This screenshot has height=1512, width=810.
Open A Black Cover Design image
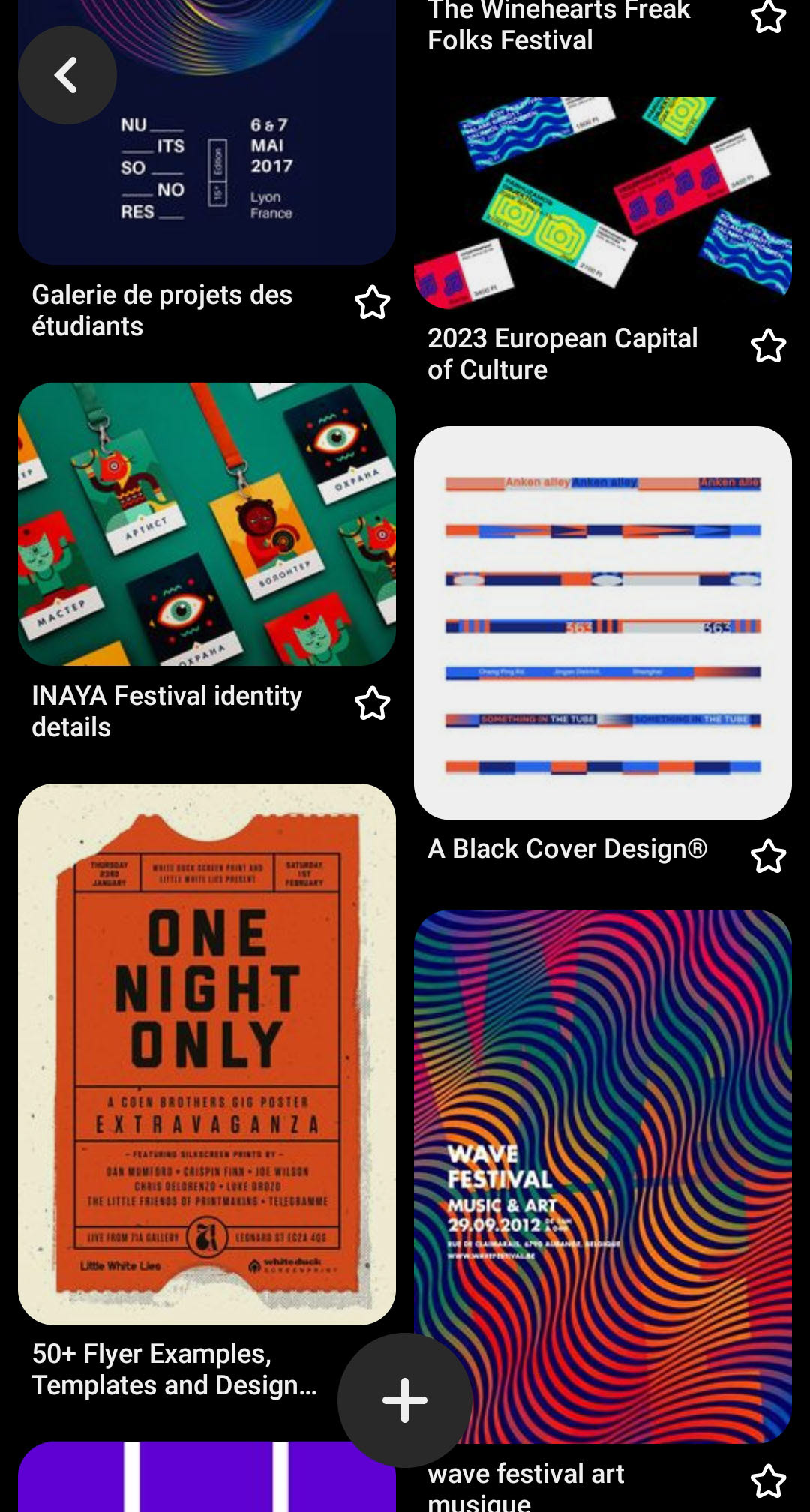(603, 622)
